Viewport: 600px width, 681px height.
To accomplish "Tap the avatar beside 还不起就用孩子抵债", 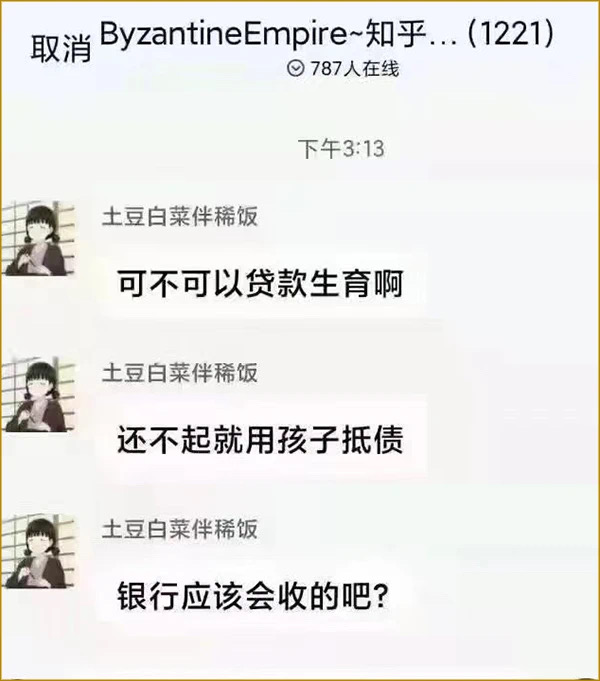I will [x=40, y=394].
